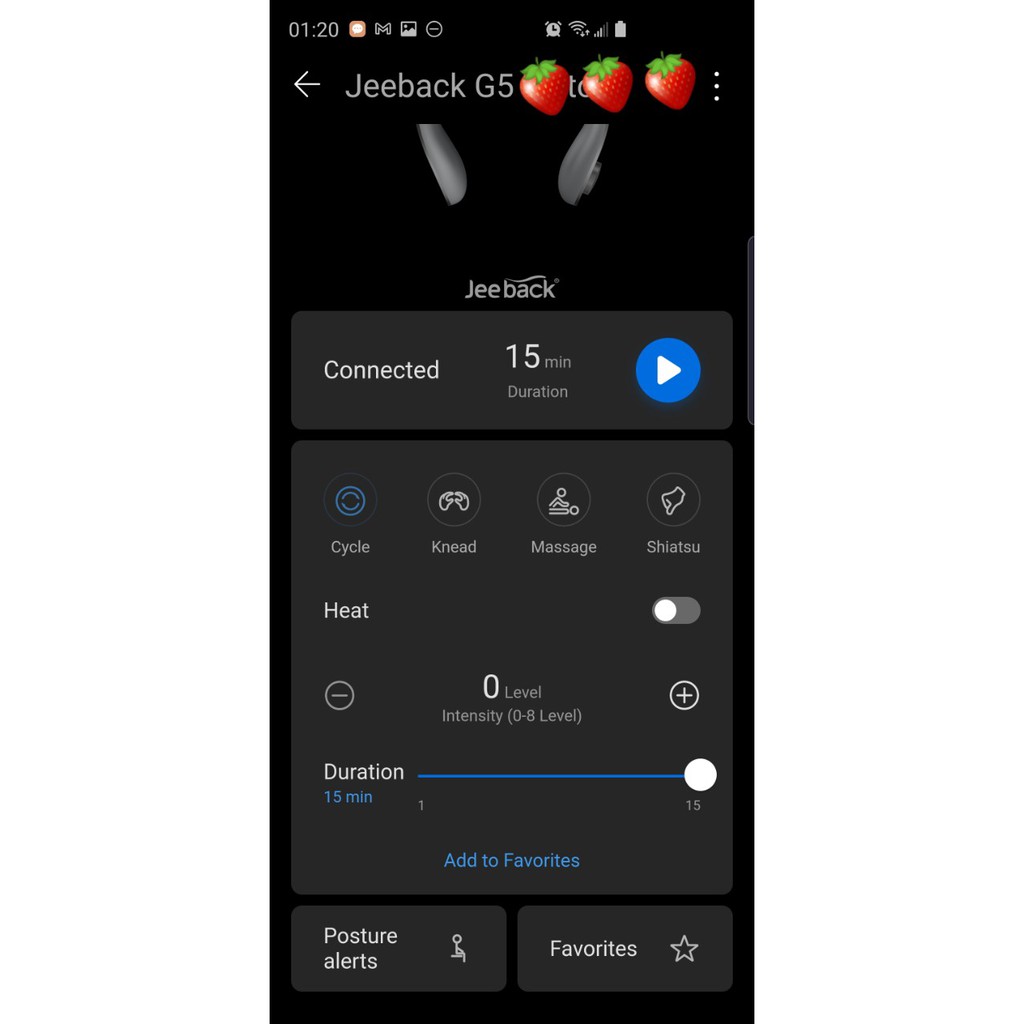1024x1024 pixels.
Task: Go back using the arrow icon
Action: 307,85
